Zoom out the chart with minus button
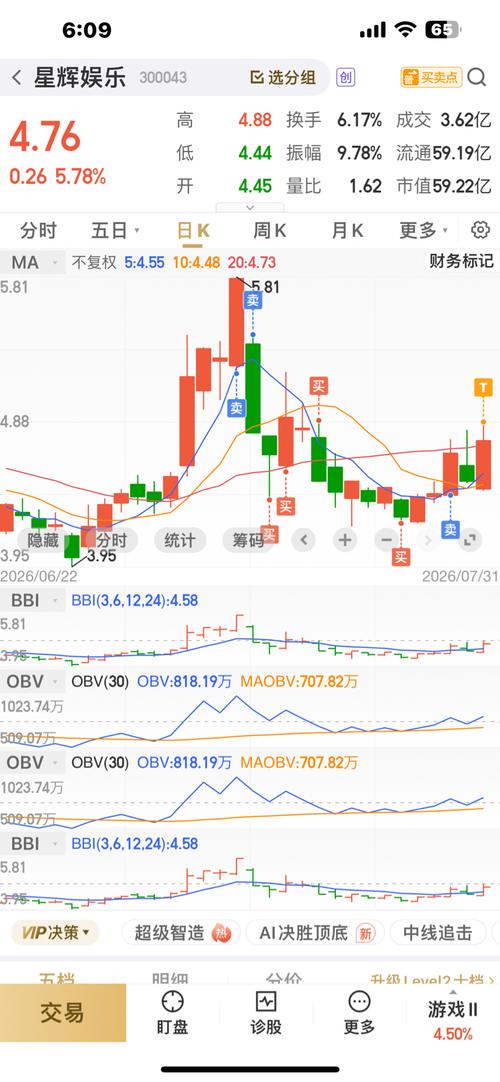500x1082 pixels. coord(386,540)
